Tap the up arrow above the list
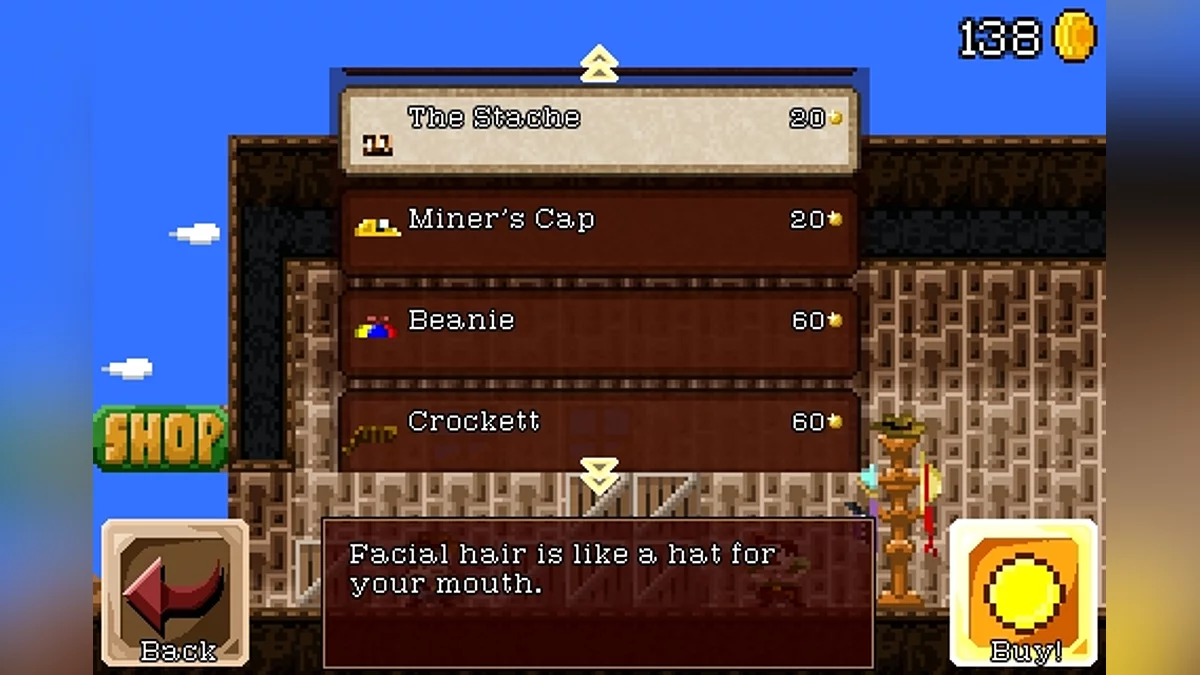1200x675 pixels. click(x=599, y=63)
